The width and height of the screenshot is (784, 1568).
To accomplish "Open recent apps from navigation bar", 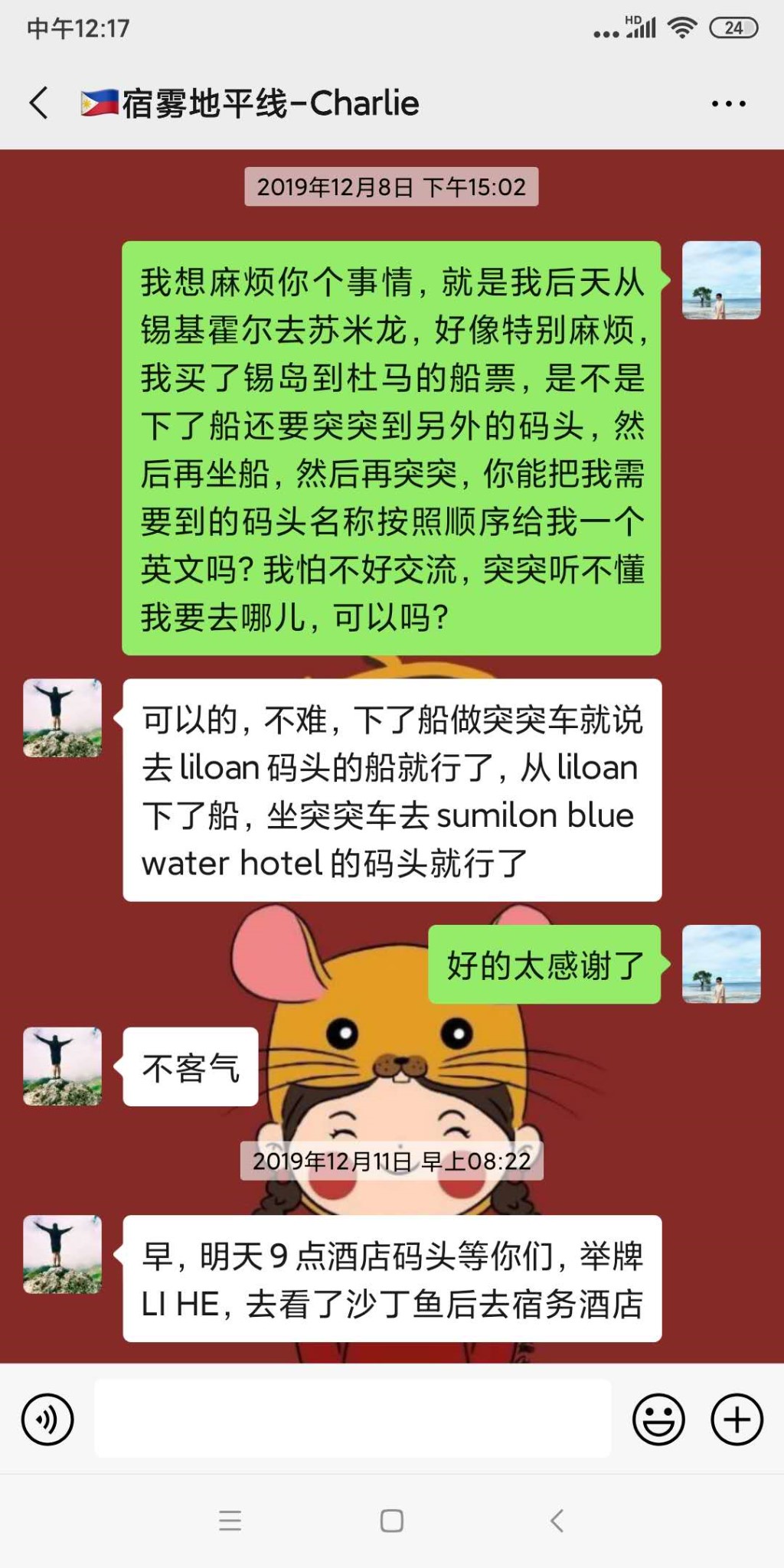I will coord(230,1521).
